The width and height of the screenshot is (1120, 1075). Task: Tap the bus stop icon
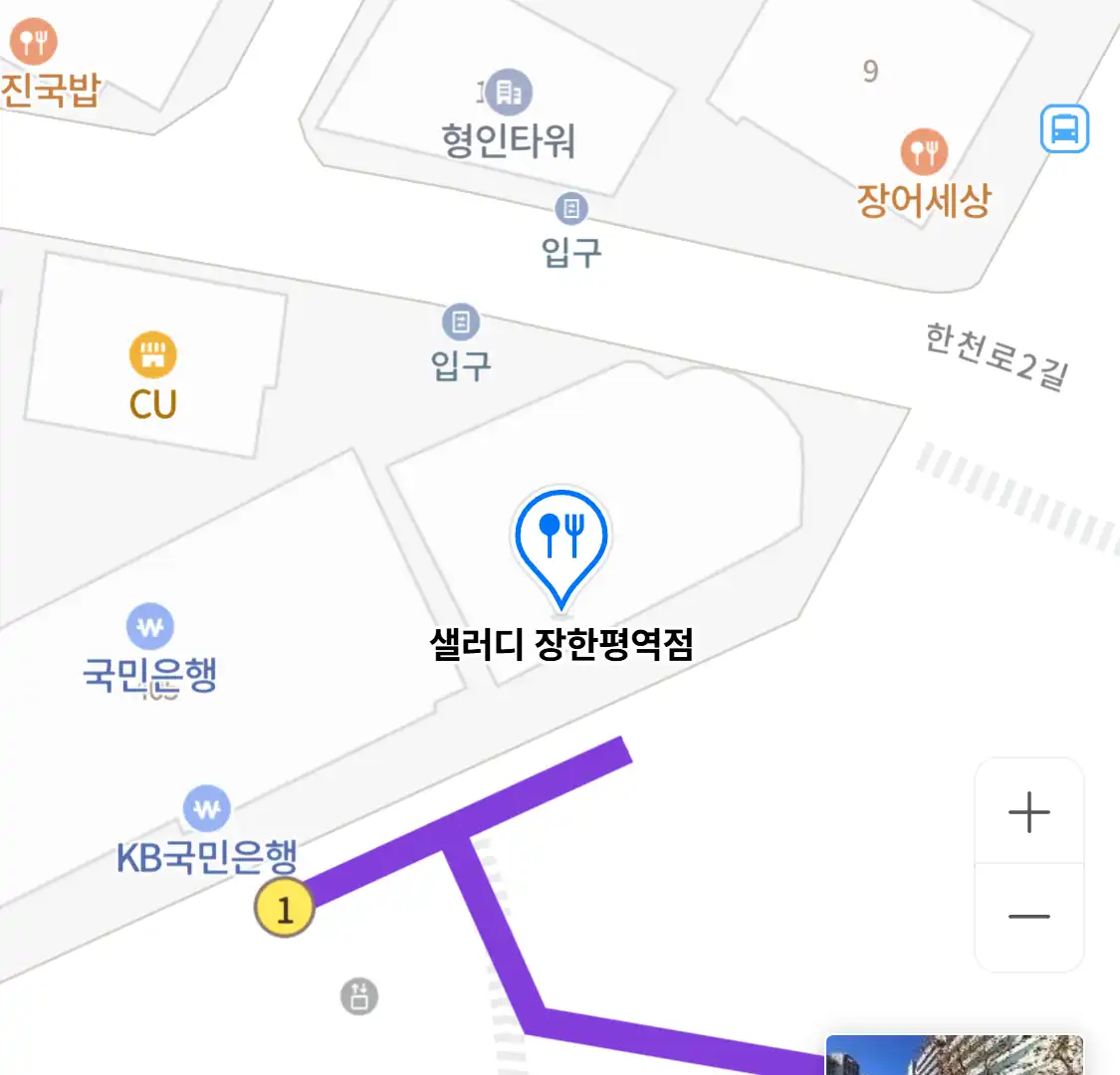point(1064,129)
